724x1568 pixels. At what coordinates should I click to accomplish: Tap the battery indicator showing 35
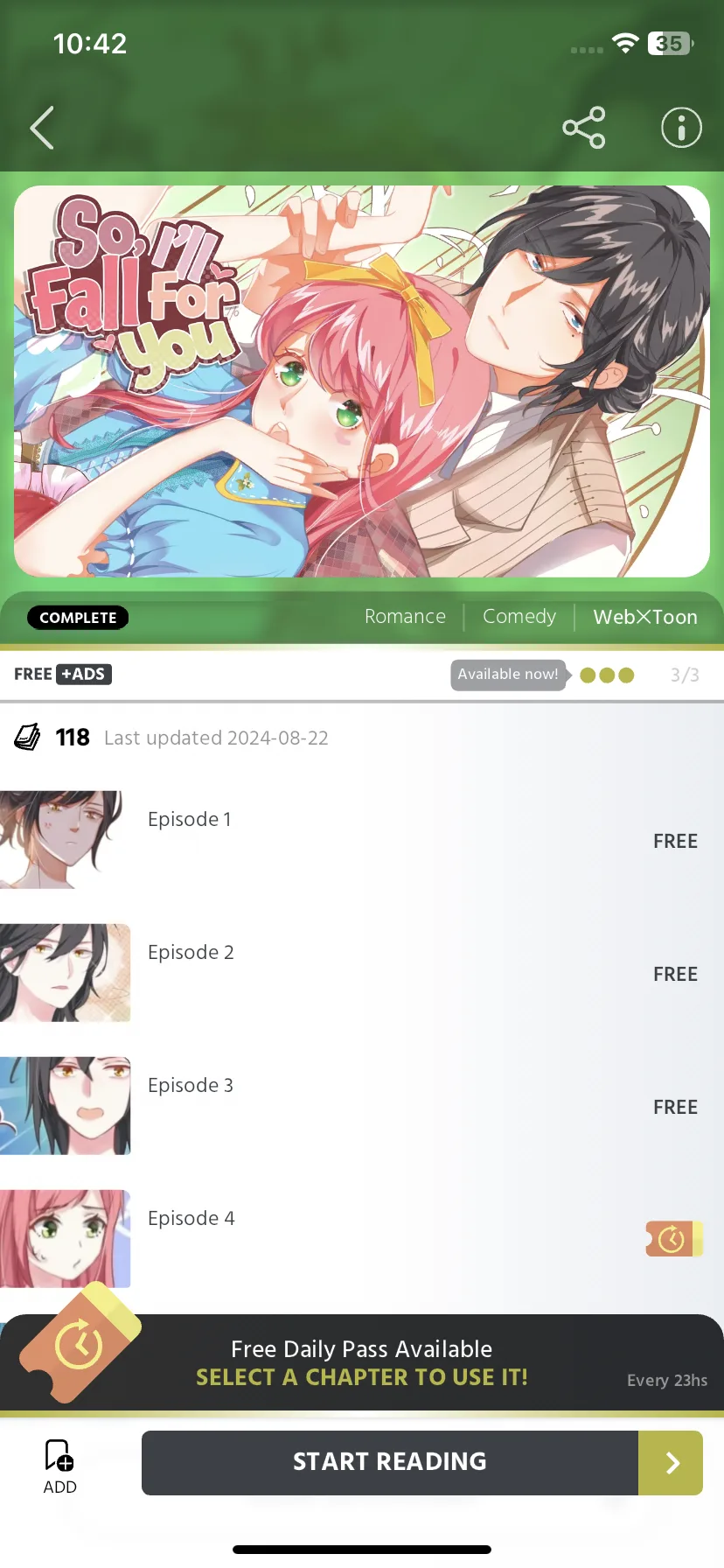669,43
